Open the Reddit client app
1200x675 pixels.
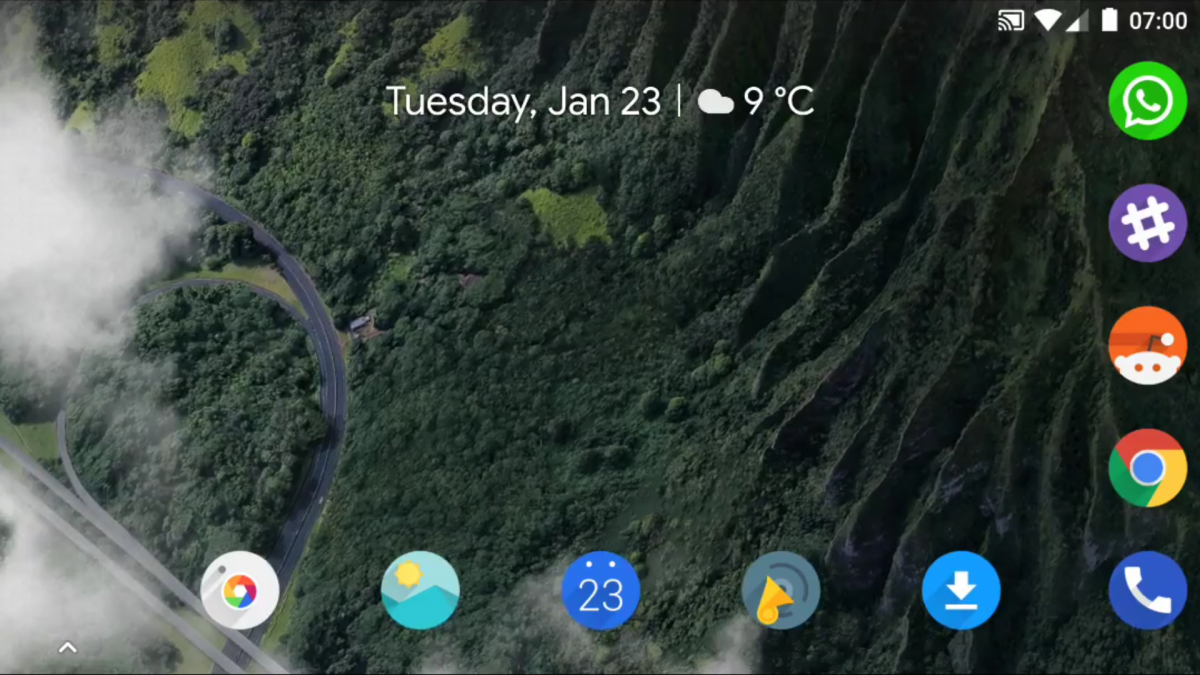(1147, 345)
